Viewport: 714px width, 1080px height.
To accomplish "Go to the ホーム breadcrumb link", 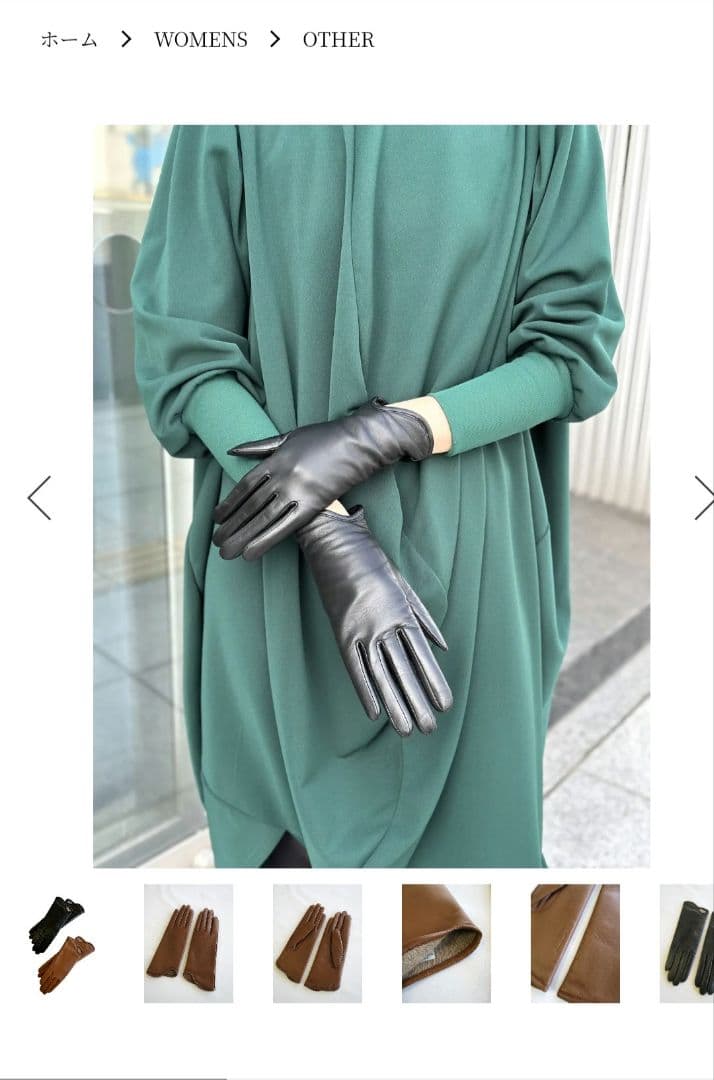I will tap(69, 40).
